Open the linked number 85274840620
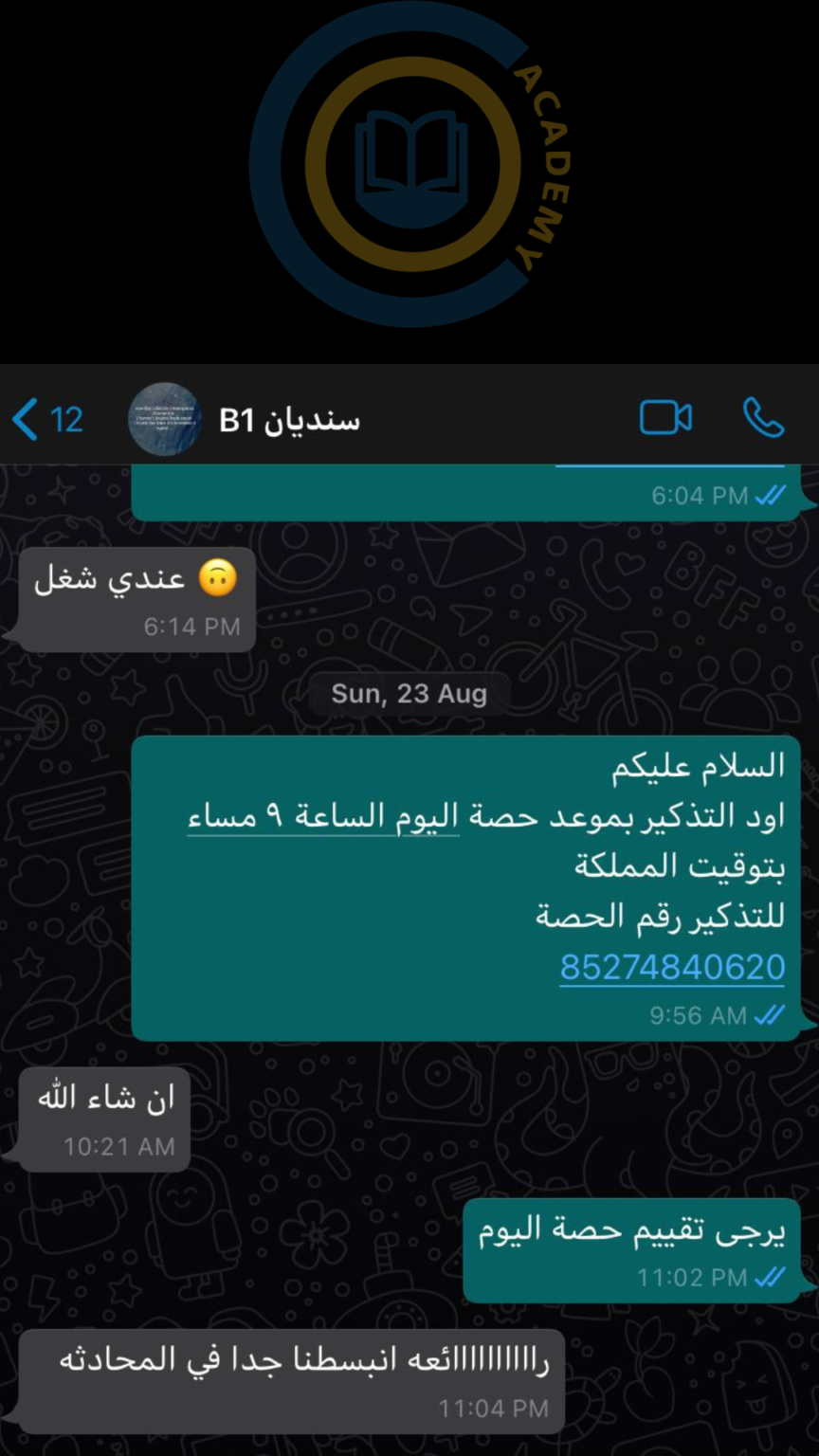 (672, 968)
